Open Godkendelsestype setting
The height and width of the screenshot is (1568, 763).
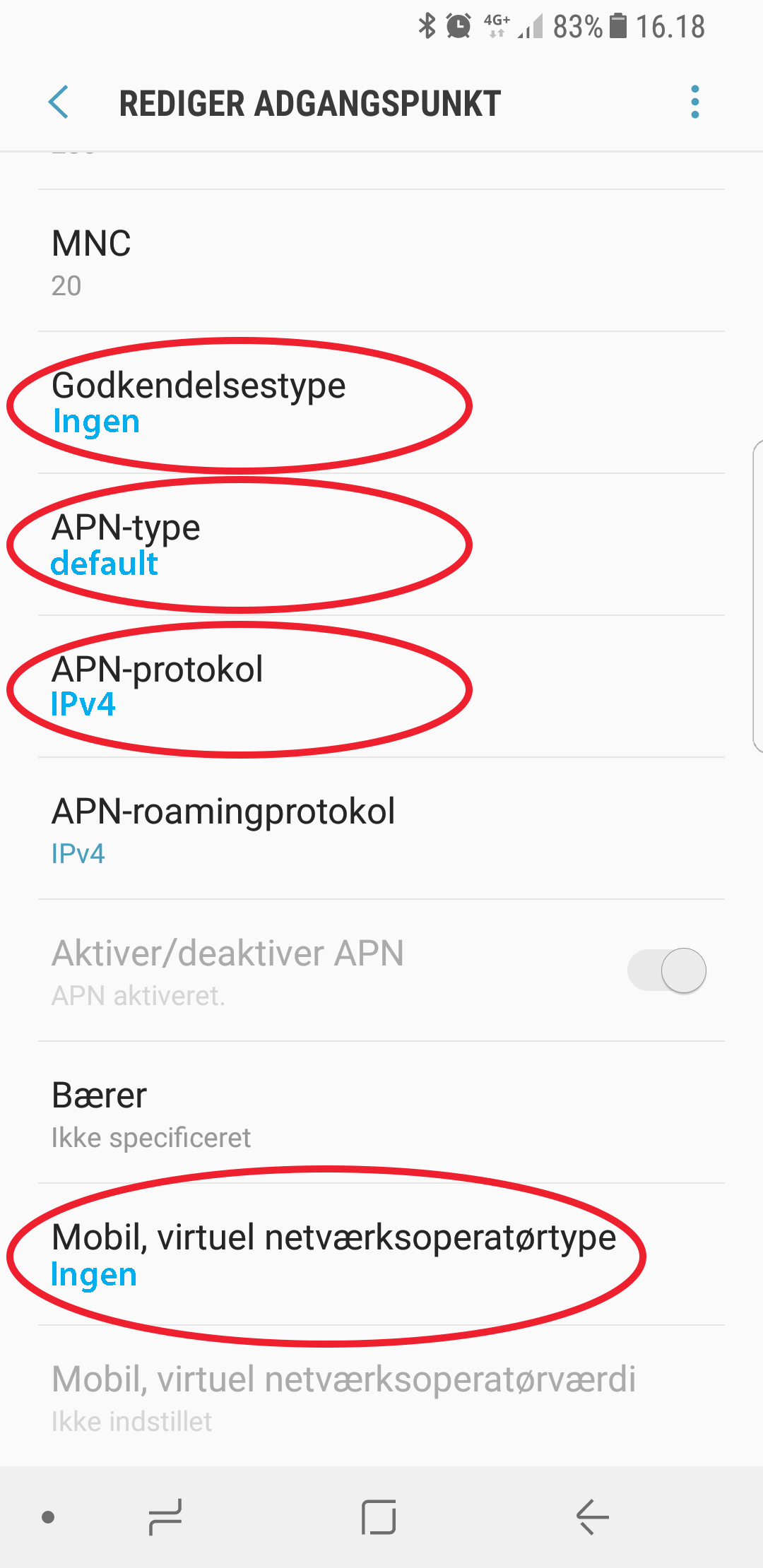[381, 403]
